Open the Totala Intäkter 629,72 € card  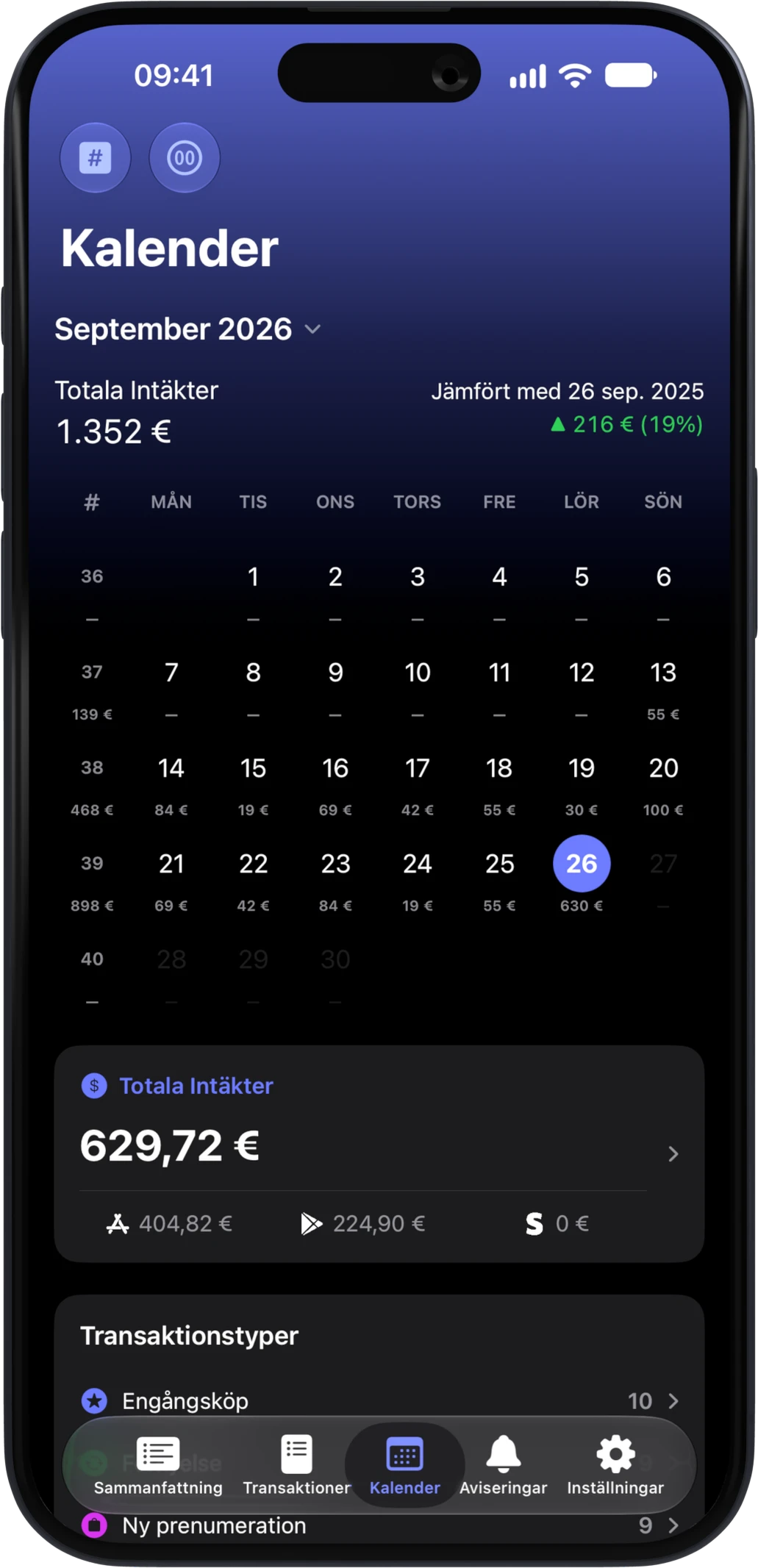tap(379, 1153)
